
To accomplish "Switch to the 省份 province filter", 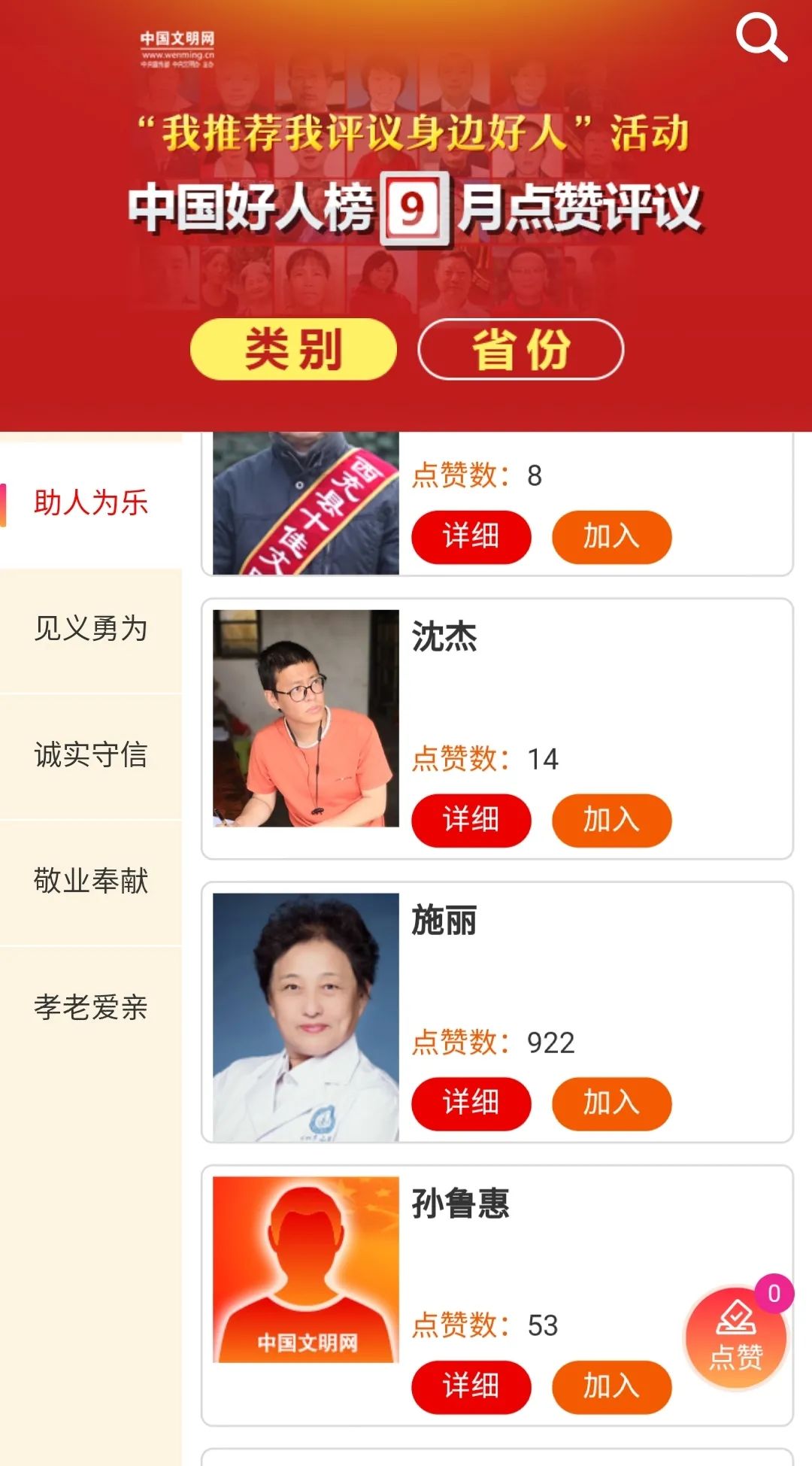I will (520, 350).
